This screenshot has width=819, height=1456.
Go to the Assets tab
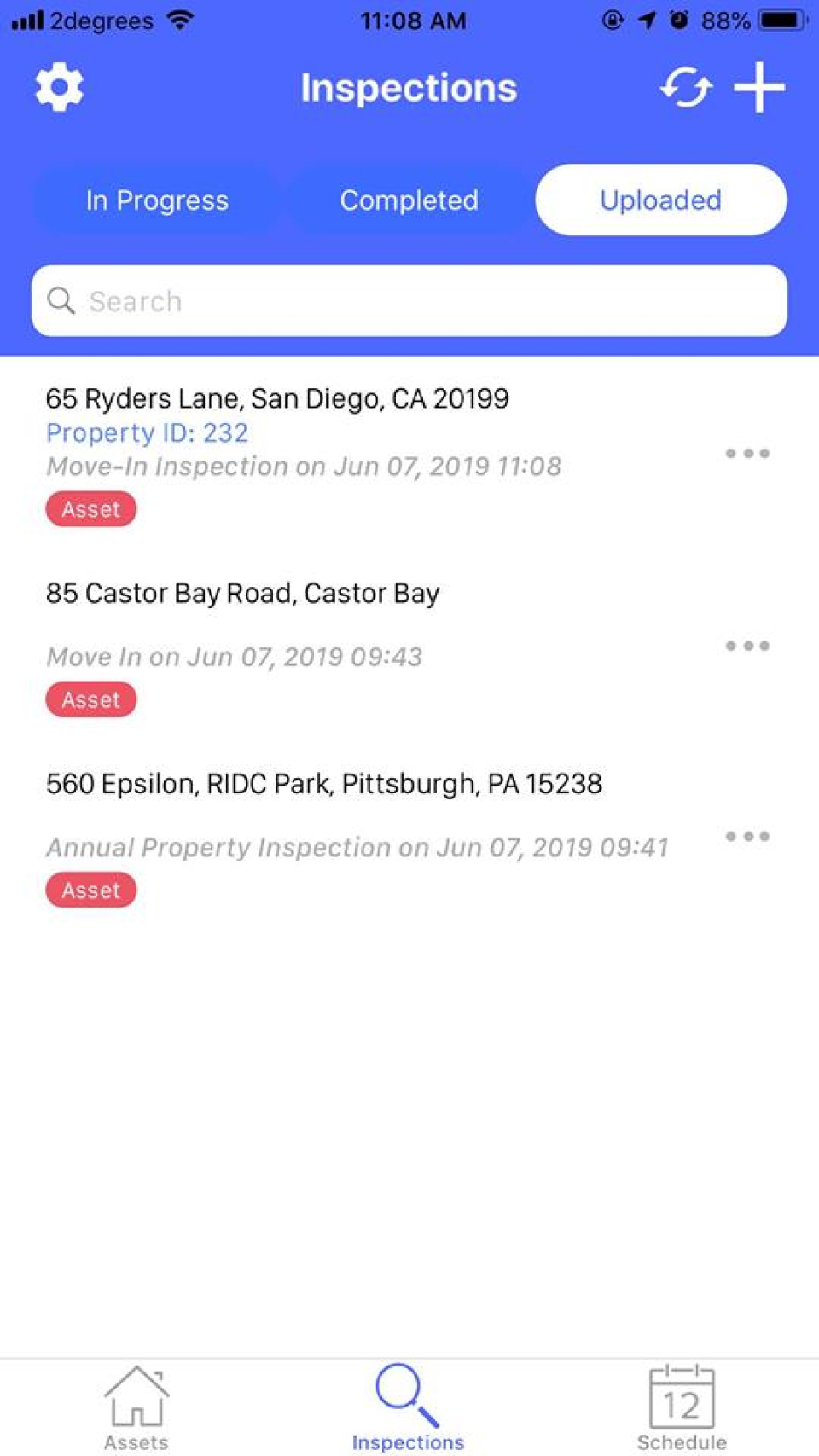click(x=136, y=1407)
